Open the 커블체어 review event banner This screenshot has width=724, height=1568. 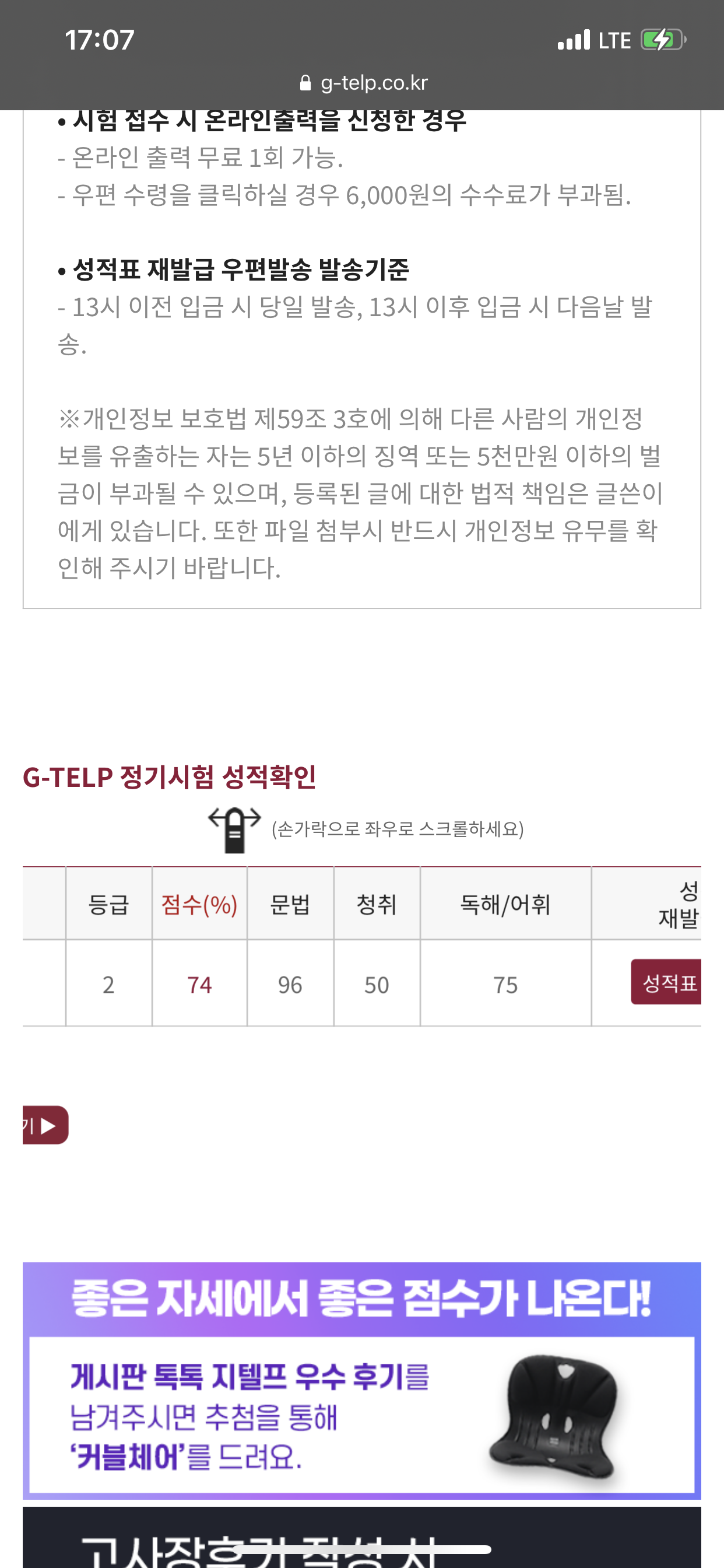click(361, 1380)
